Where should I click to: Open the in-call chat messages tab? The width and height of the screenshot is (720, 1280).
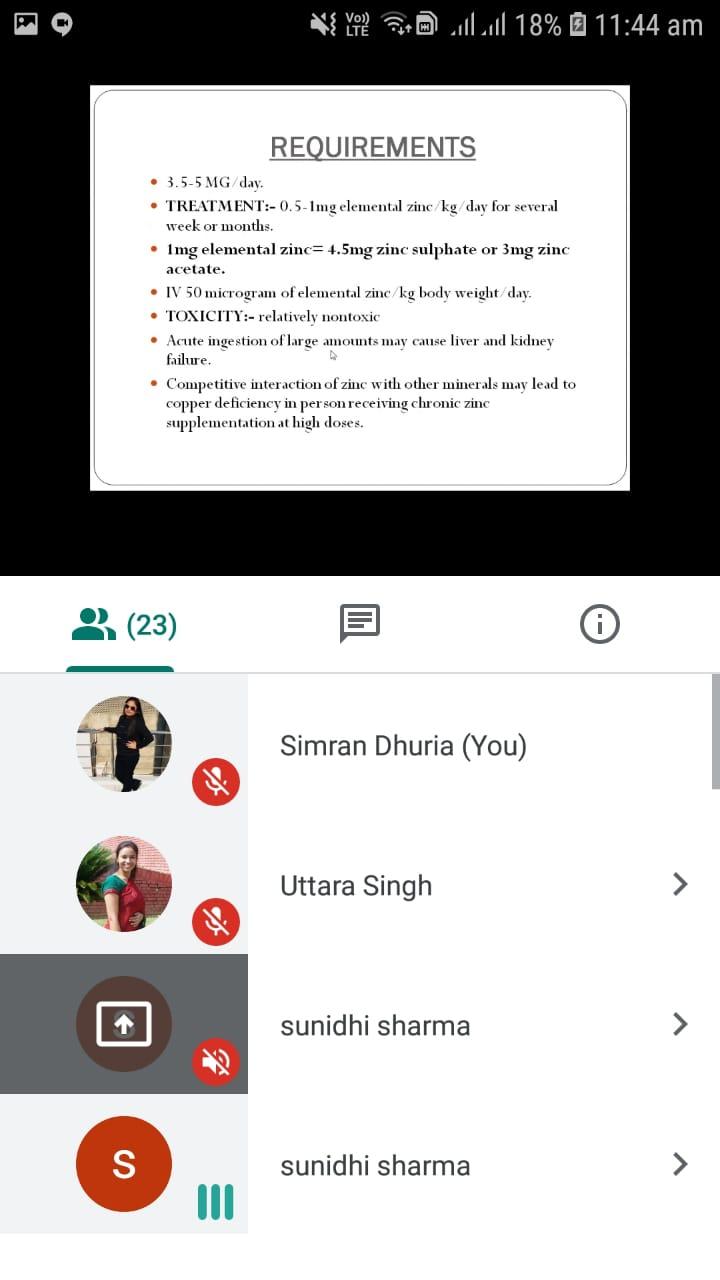click(x=360, y=625)
